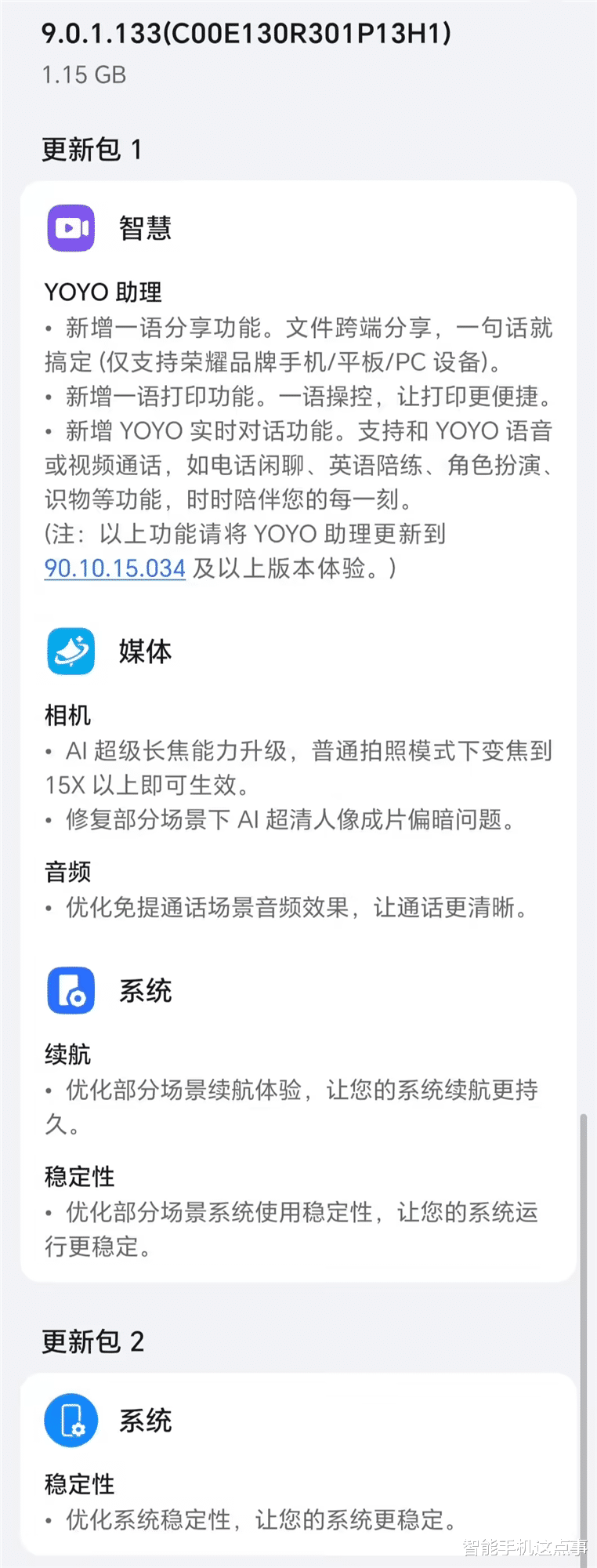Open the 90.10.15.034 version link
Viewport: 597px width, 1568px height.
pos(114,568)
